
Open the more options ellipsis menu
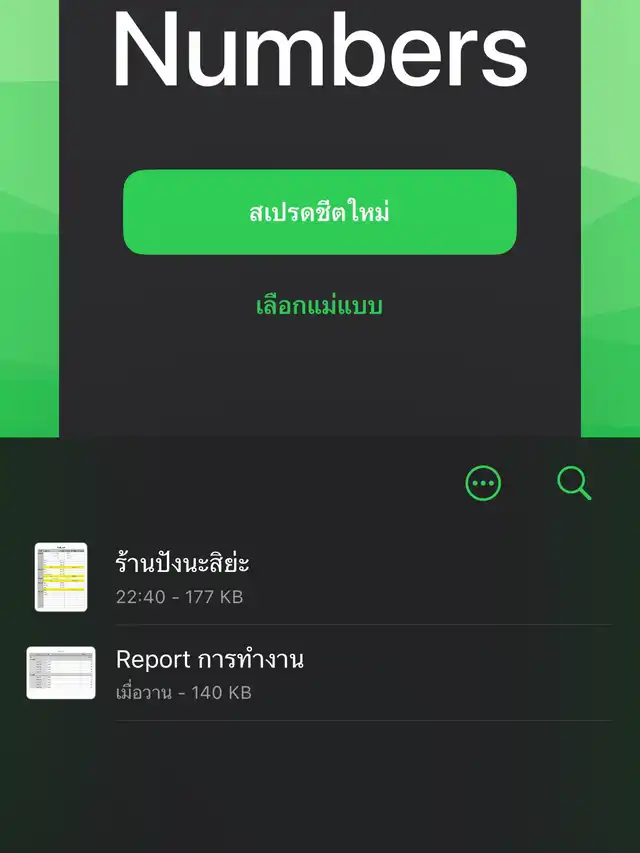483,484
